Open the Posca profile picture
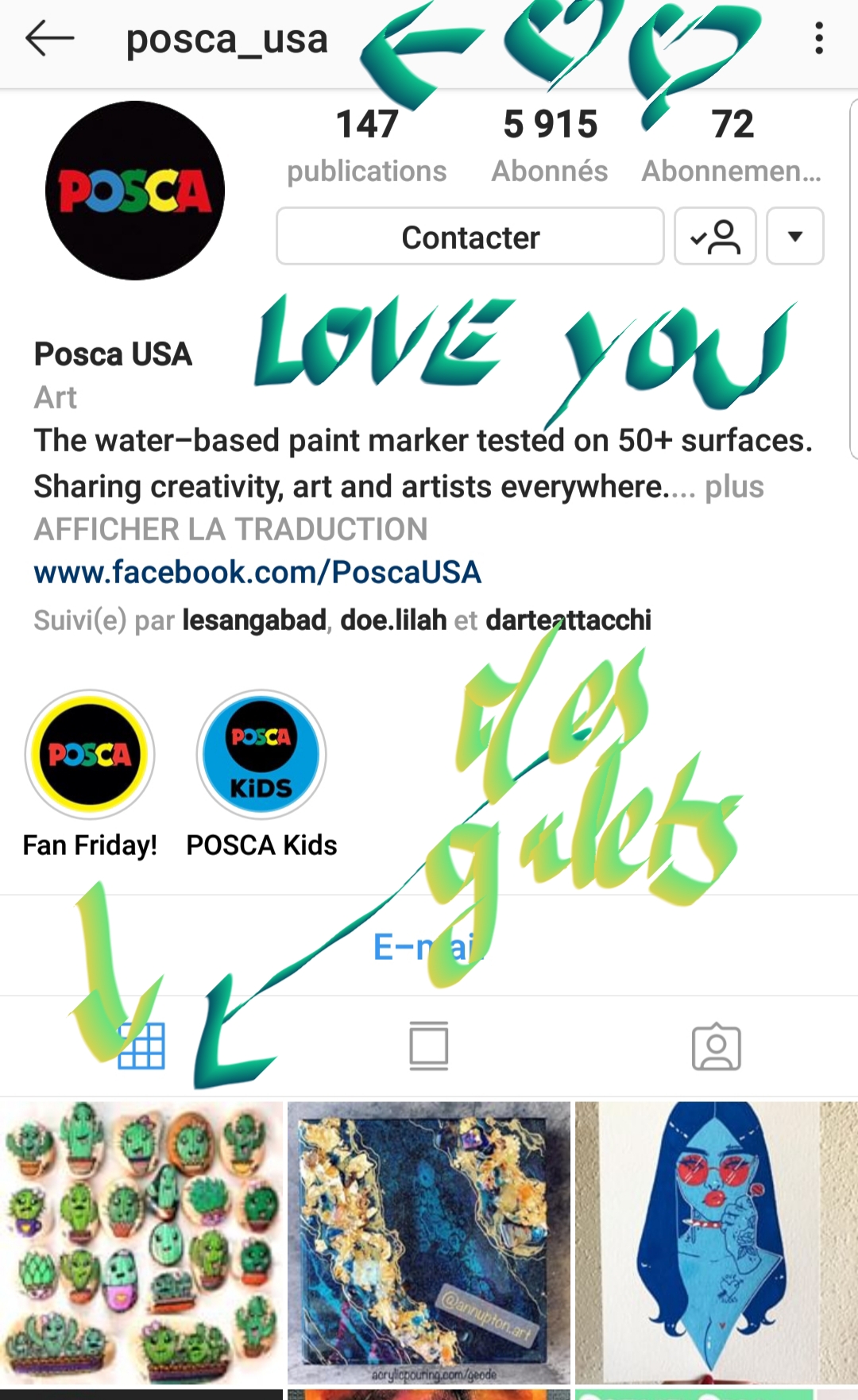The width and height of the screenshot is (858, 1400). click(135, 191)
